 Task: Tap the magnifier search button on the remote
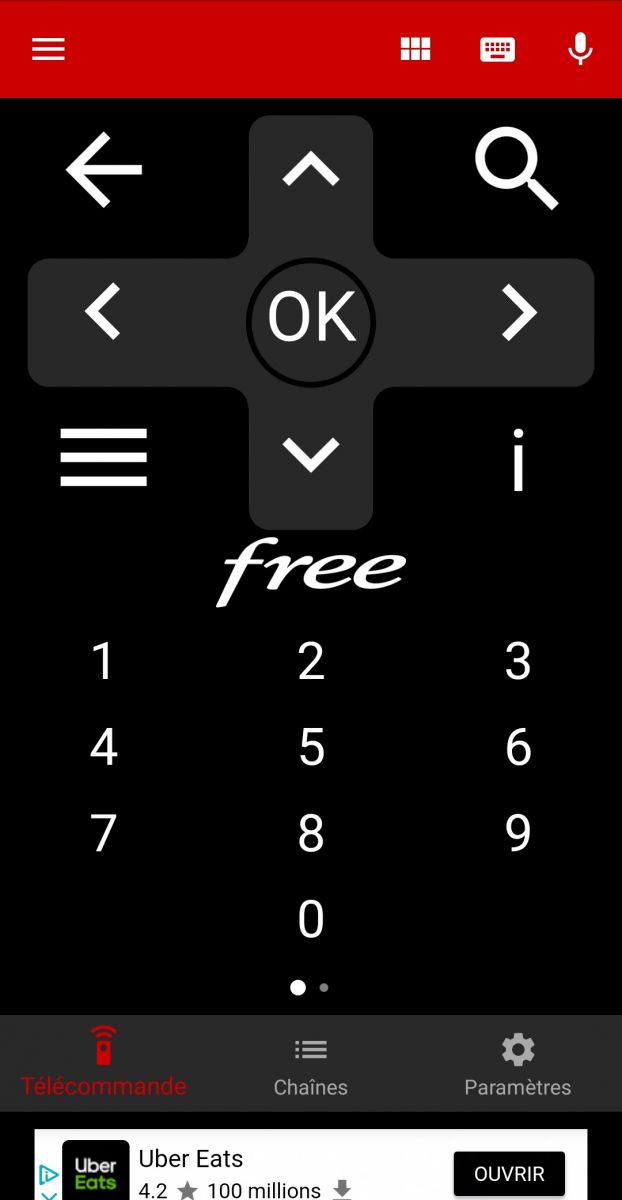516,172
